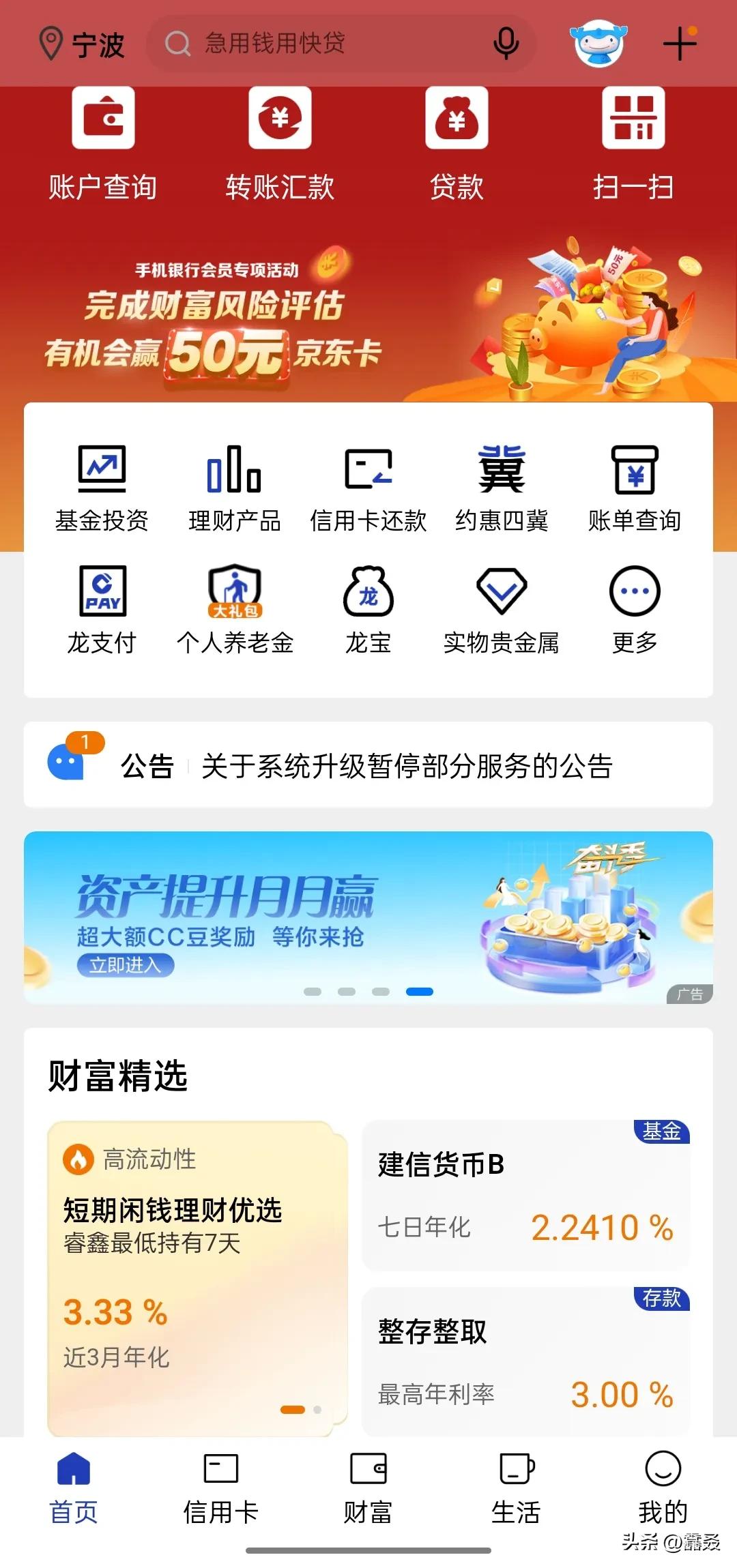Open 基金投资 fund investment
Screen dimensions: 737x1568
(x=102, y=484)
